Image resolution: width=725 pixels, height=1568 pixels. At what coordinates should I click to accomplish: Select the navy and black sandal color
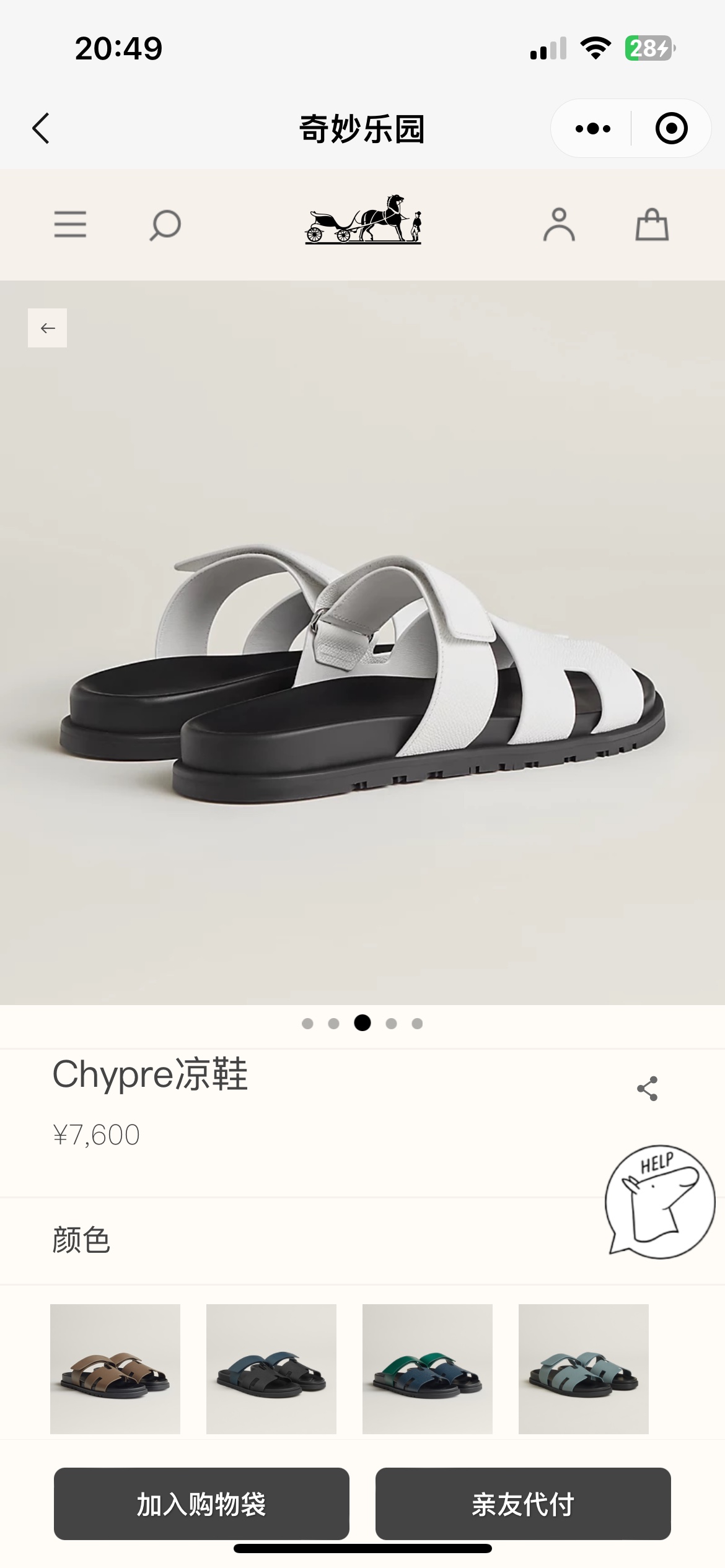tap(271, 1369)
